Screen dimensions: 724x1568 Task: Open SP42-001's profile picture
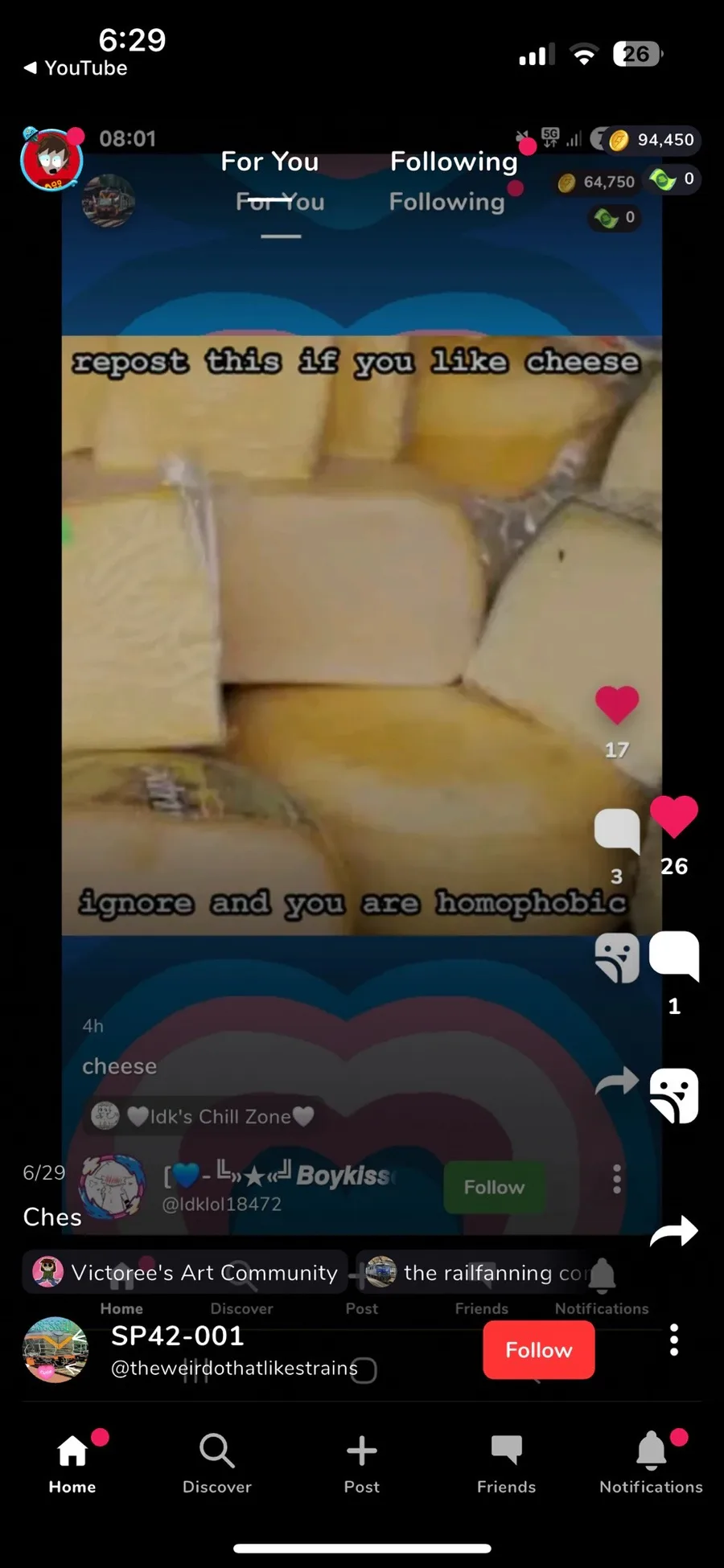coord(55,1350)
